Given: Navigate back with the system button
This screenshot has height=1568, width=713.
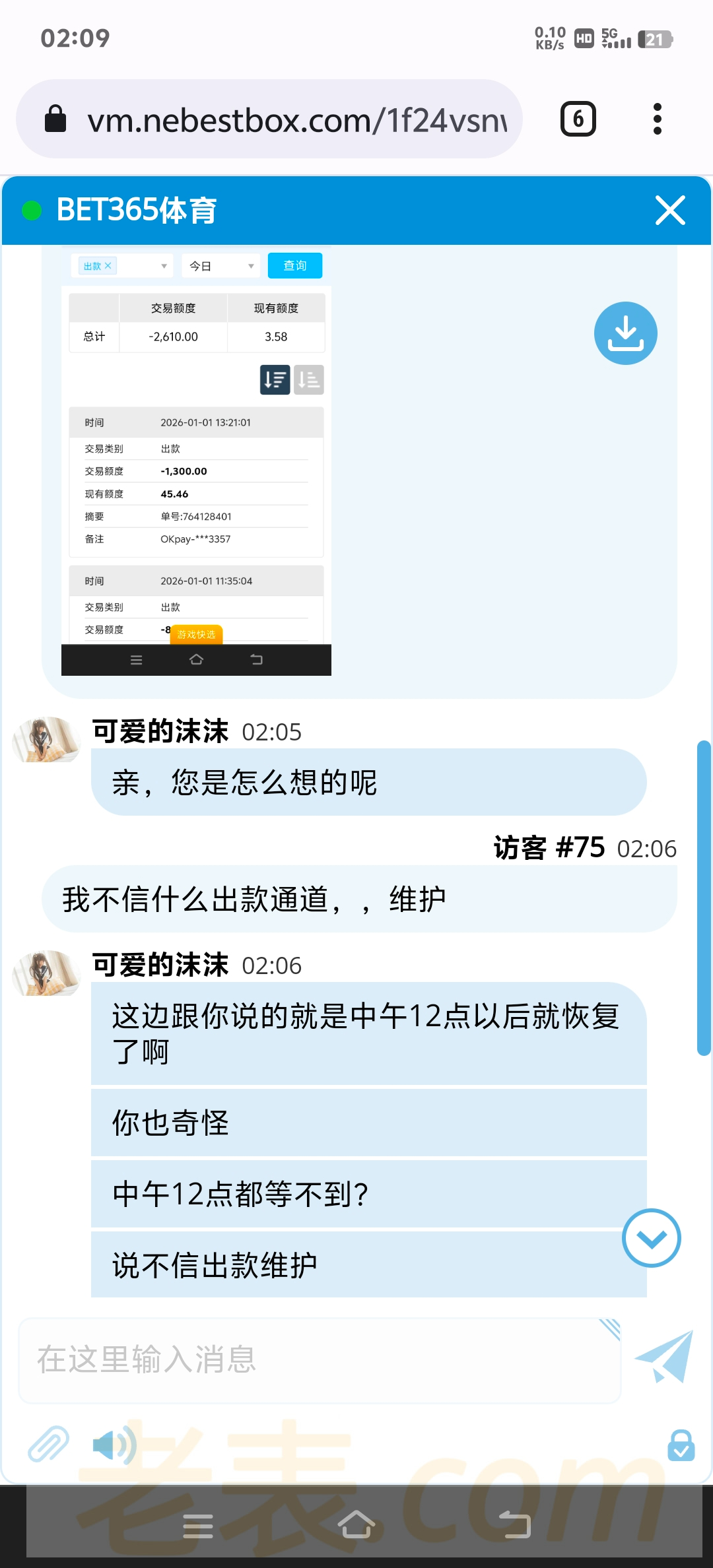Looking at the screenshot, I should coord(514,1525).
